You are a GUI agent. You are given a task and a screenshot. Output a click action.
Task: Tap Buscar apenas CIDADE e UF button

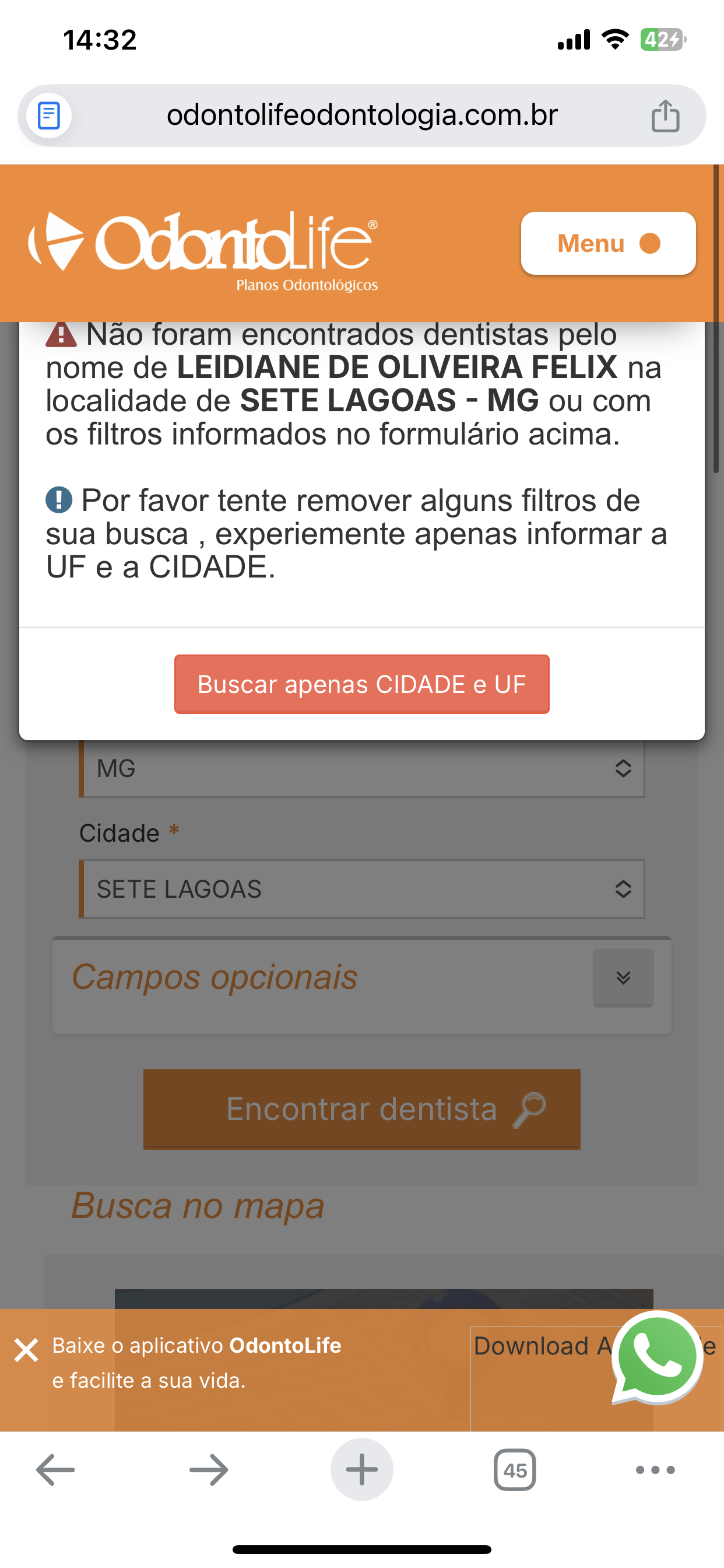361,684
